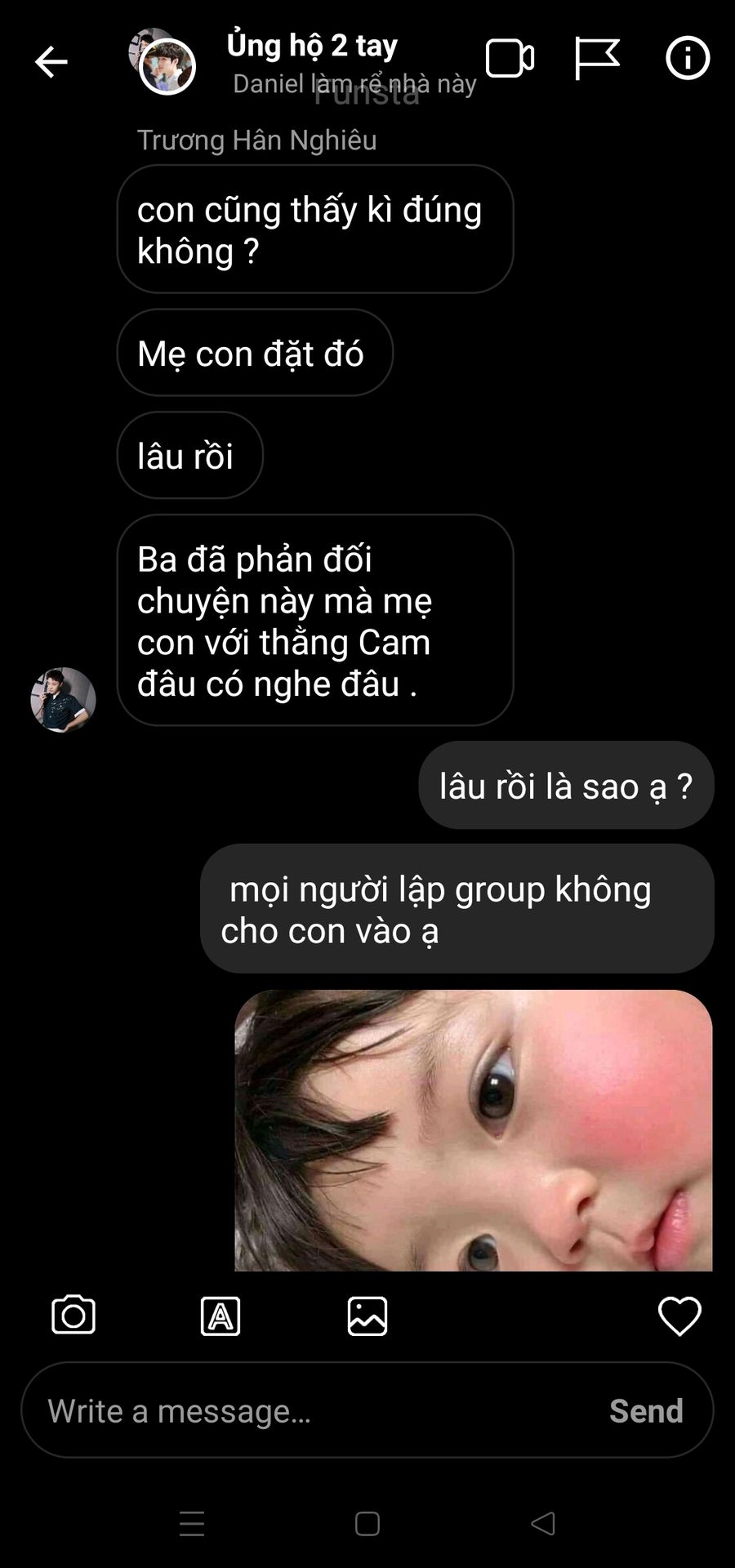View Trương Hân Nghiêu's profile avatar
The width and height of the screenshot is (735, 1568).
(63, 700)
